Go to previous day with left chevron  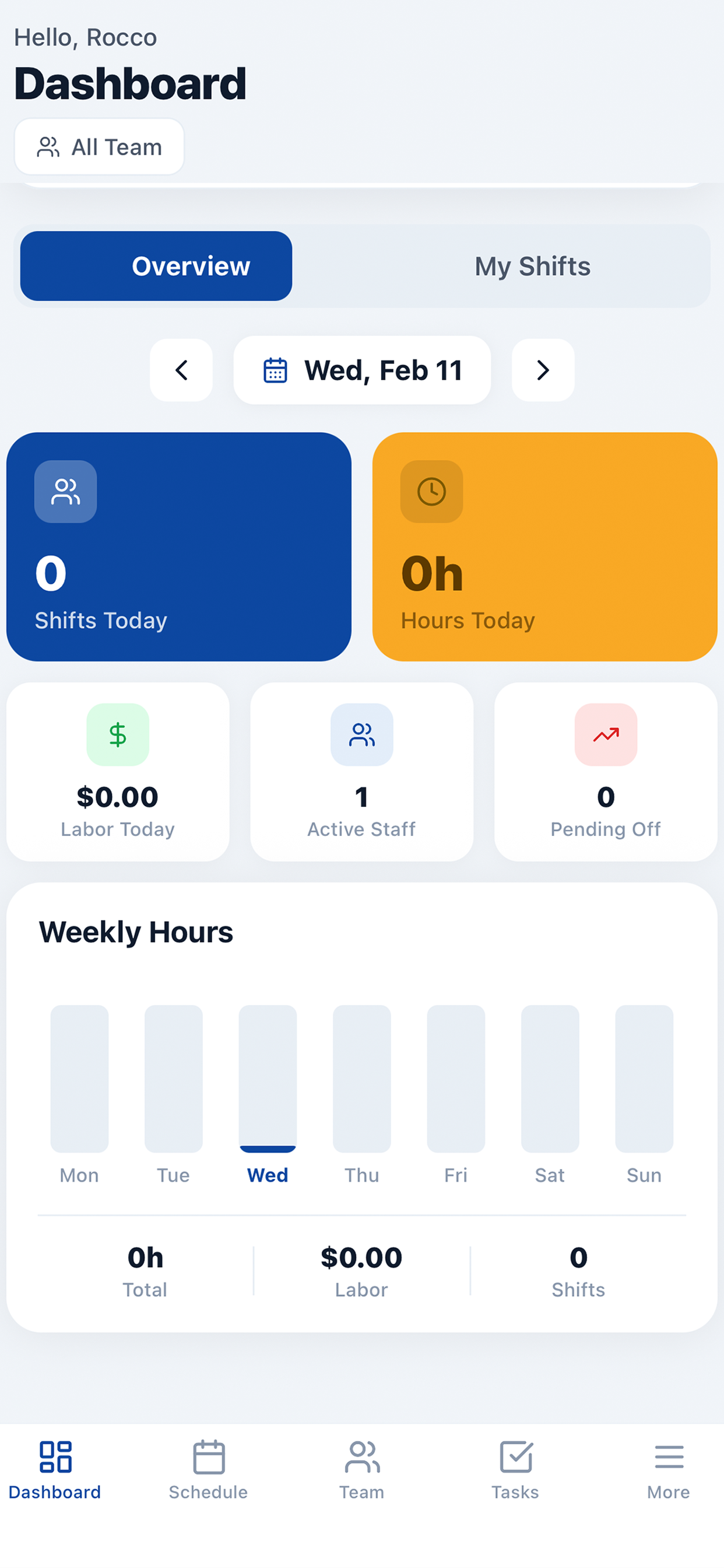[181, 369]
